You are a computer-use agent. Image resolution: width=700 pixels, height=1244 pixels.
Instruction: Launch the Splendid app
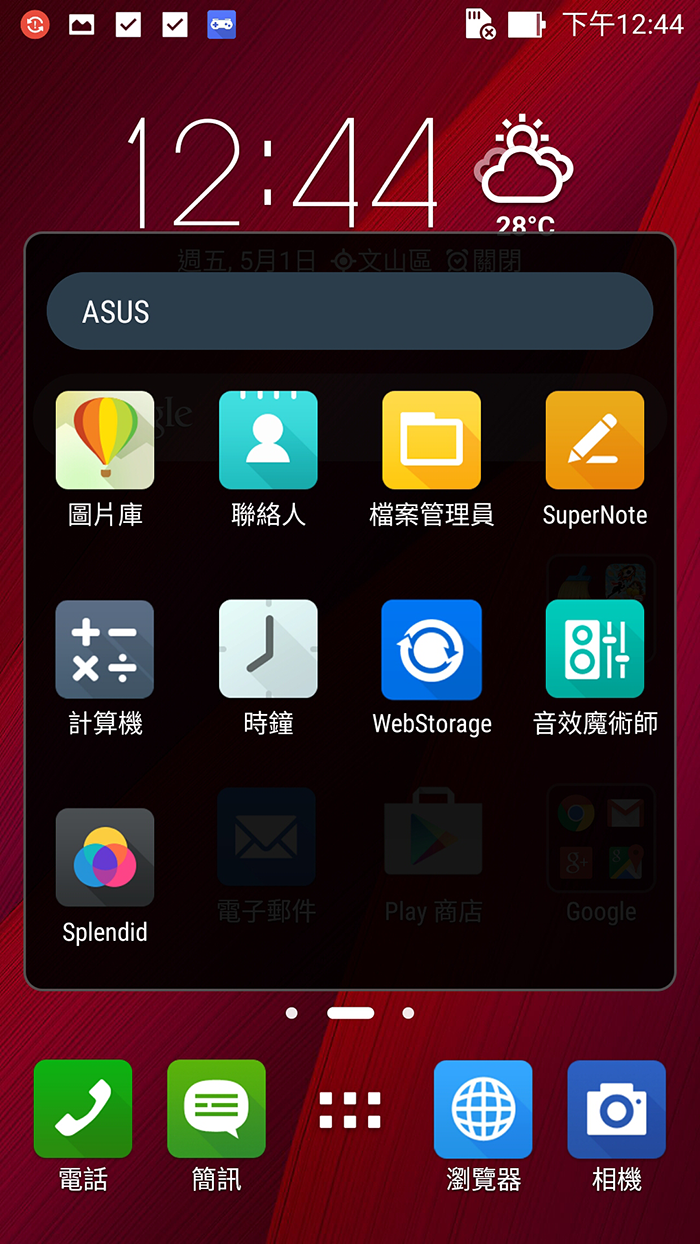pos(105,857)
